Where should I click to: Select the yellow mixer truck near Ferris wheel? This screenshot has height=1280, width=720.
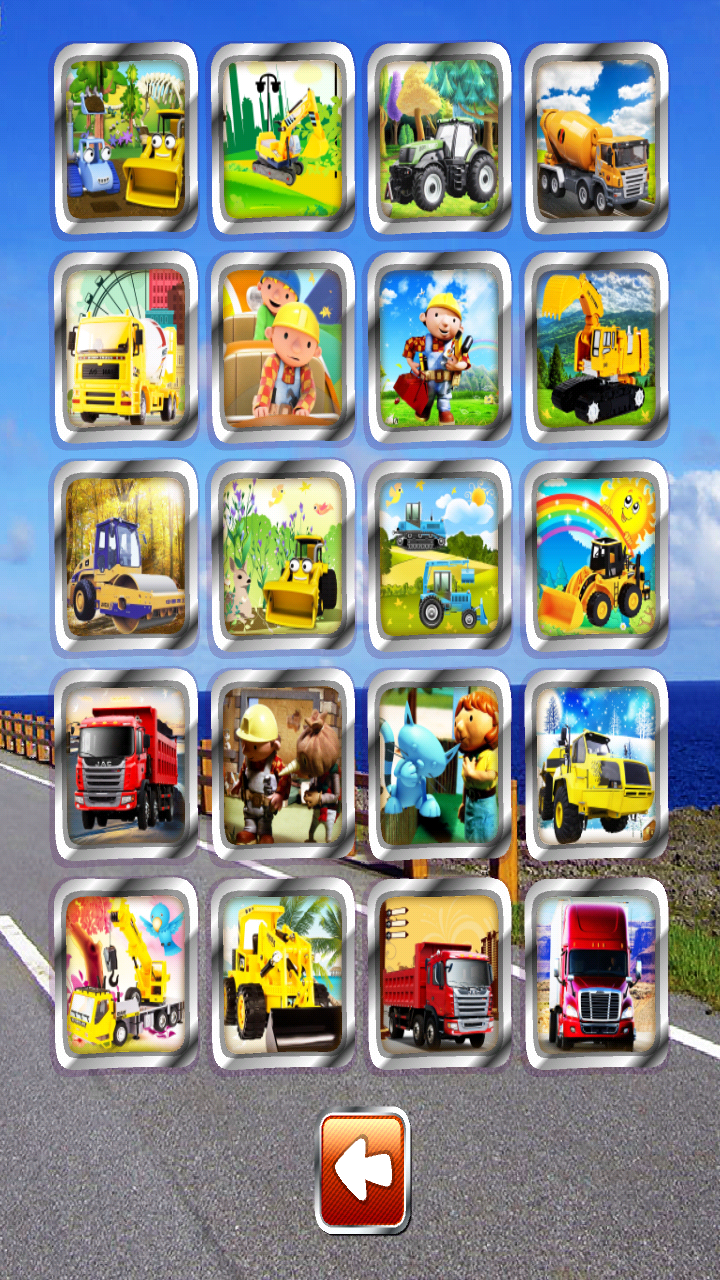[126, 348]
